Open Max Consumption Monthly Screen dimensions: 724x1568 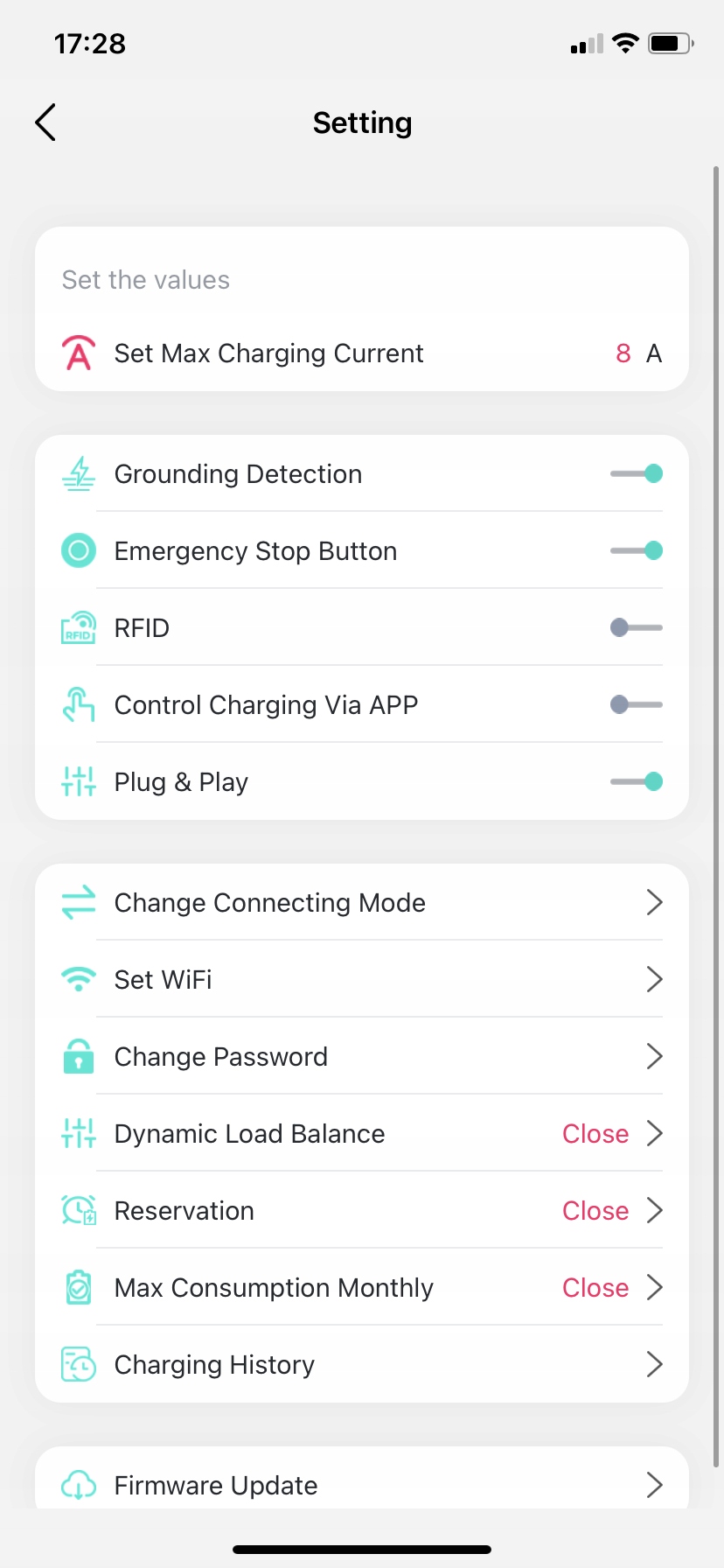click(362, 1288)
